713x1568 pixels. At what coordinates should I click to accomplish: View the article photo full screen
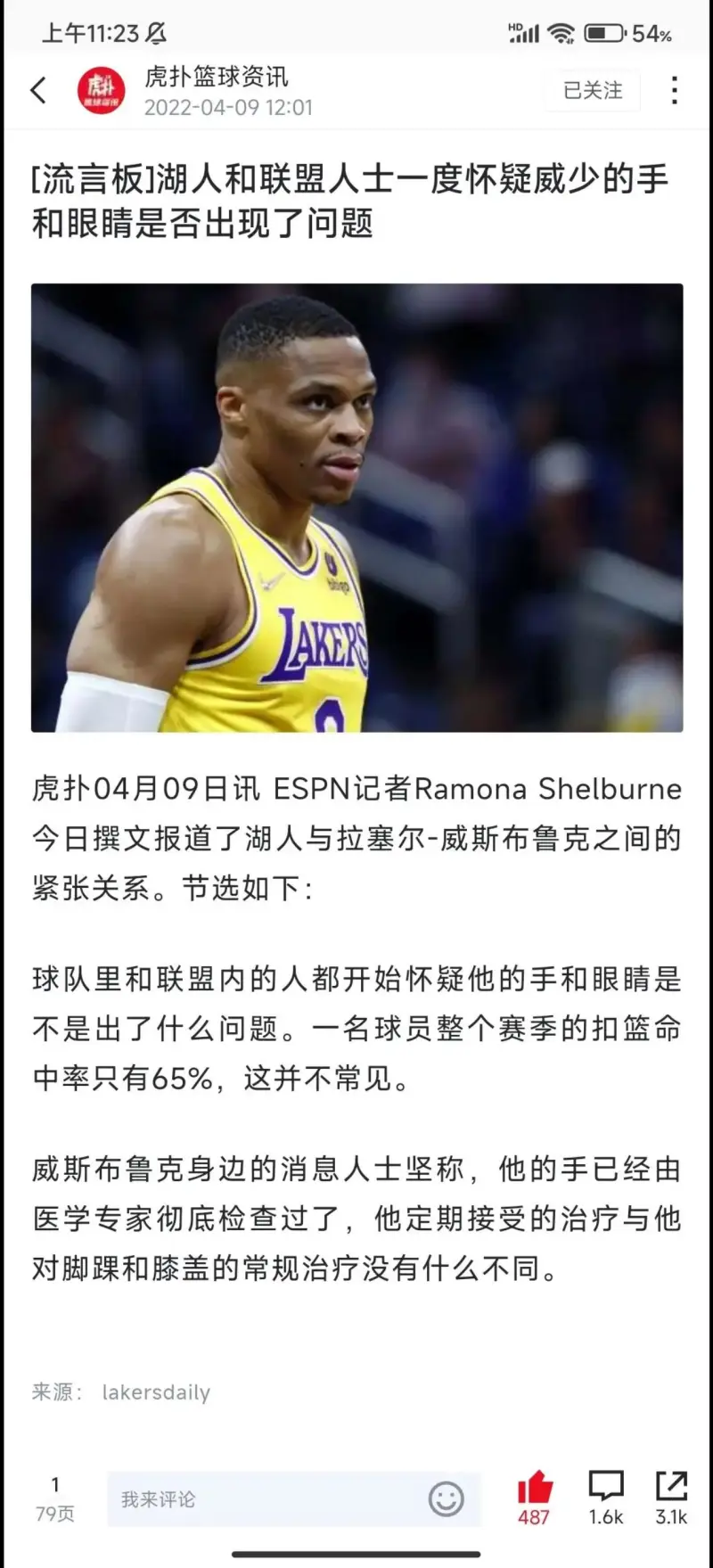coord(356,507)
